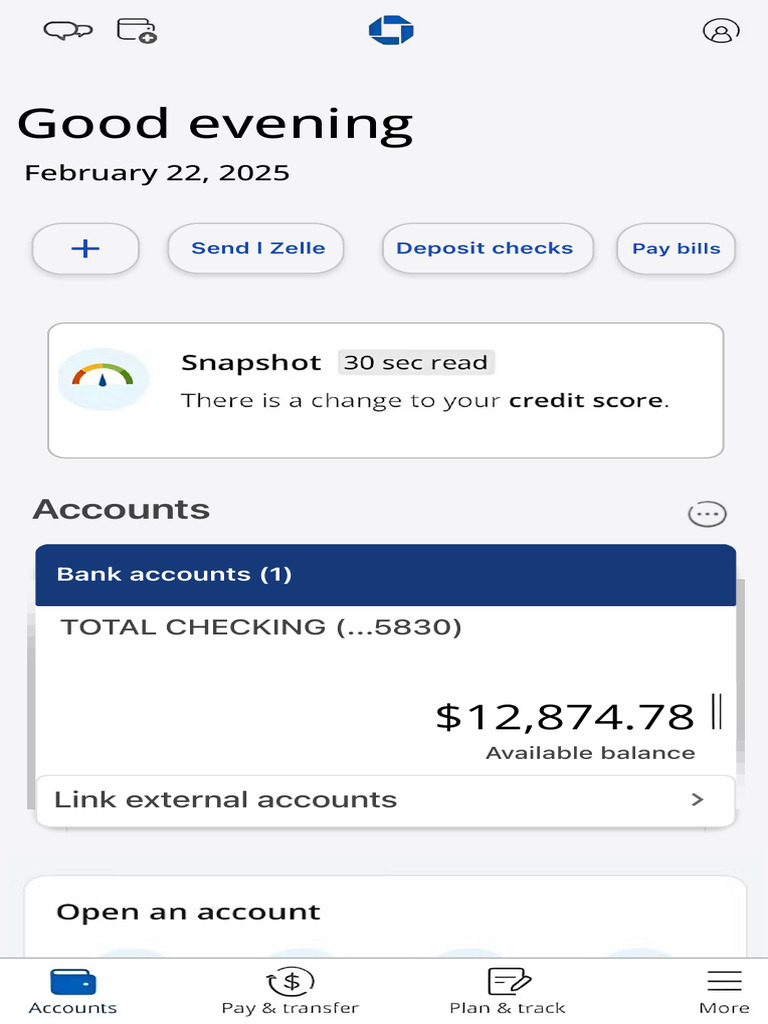
Task: Tap the plus shortcut button
Action: 86,249
